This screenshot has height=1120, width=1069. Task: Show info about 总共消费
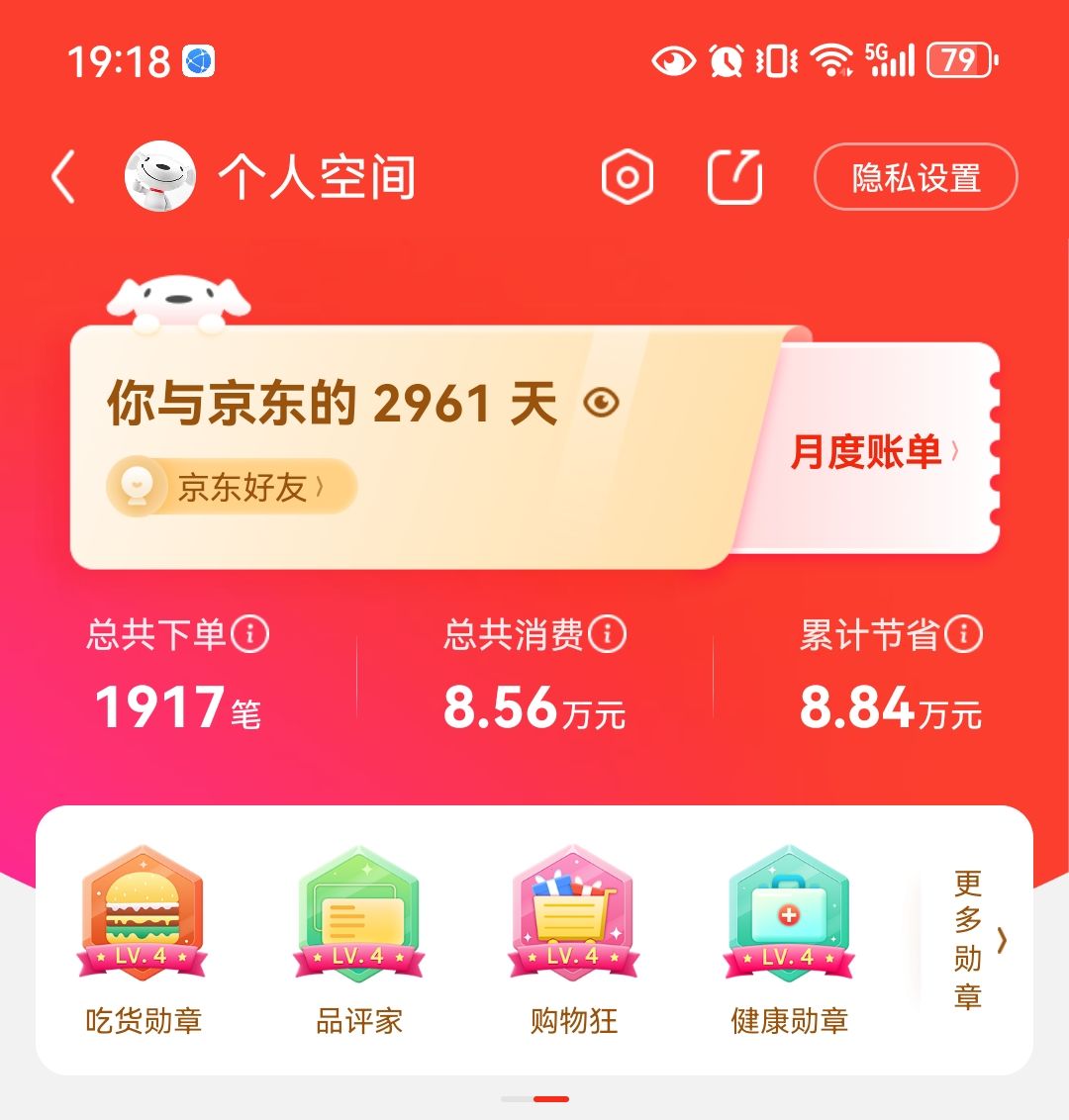pos(608,634)
